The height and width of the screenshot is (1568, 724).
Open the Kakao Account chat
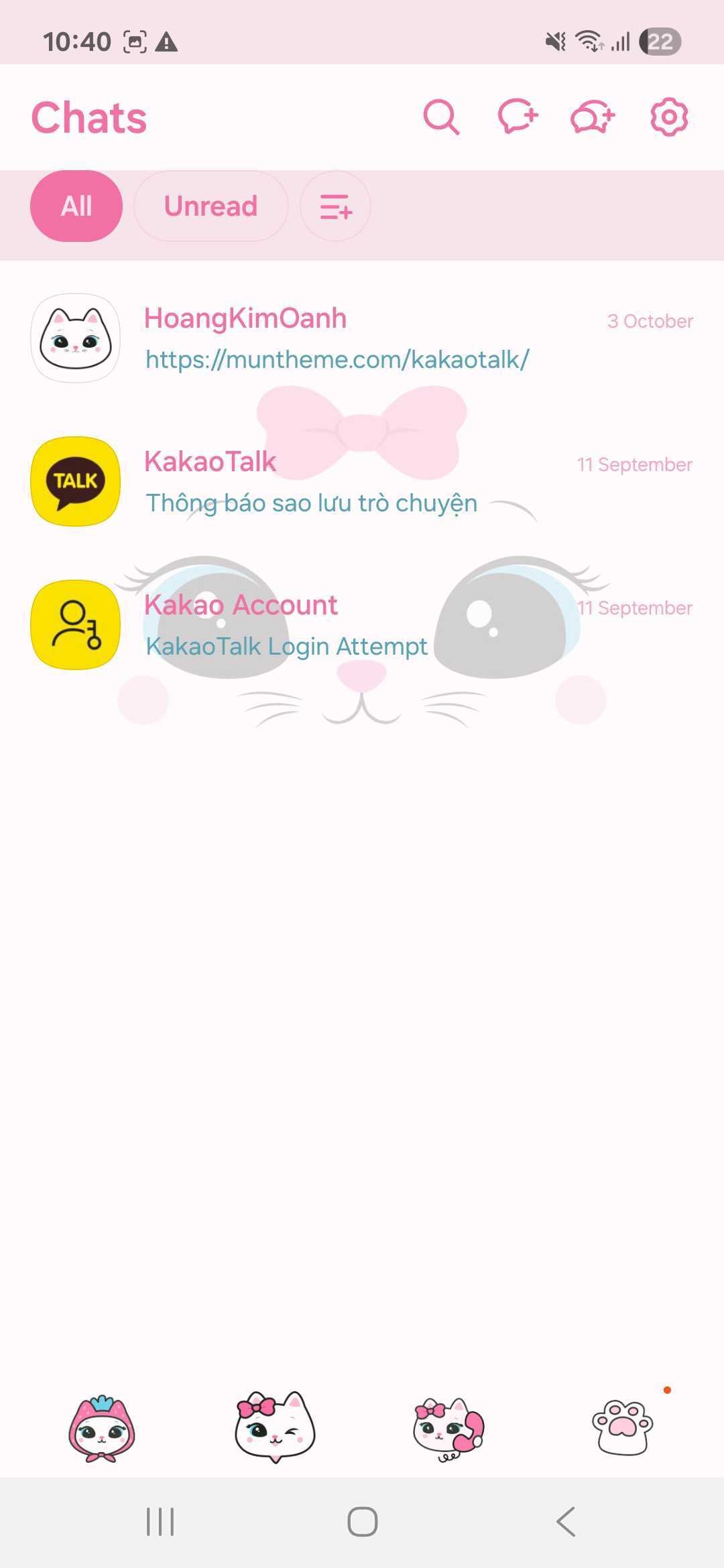click(362, 625)
